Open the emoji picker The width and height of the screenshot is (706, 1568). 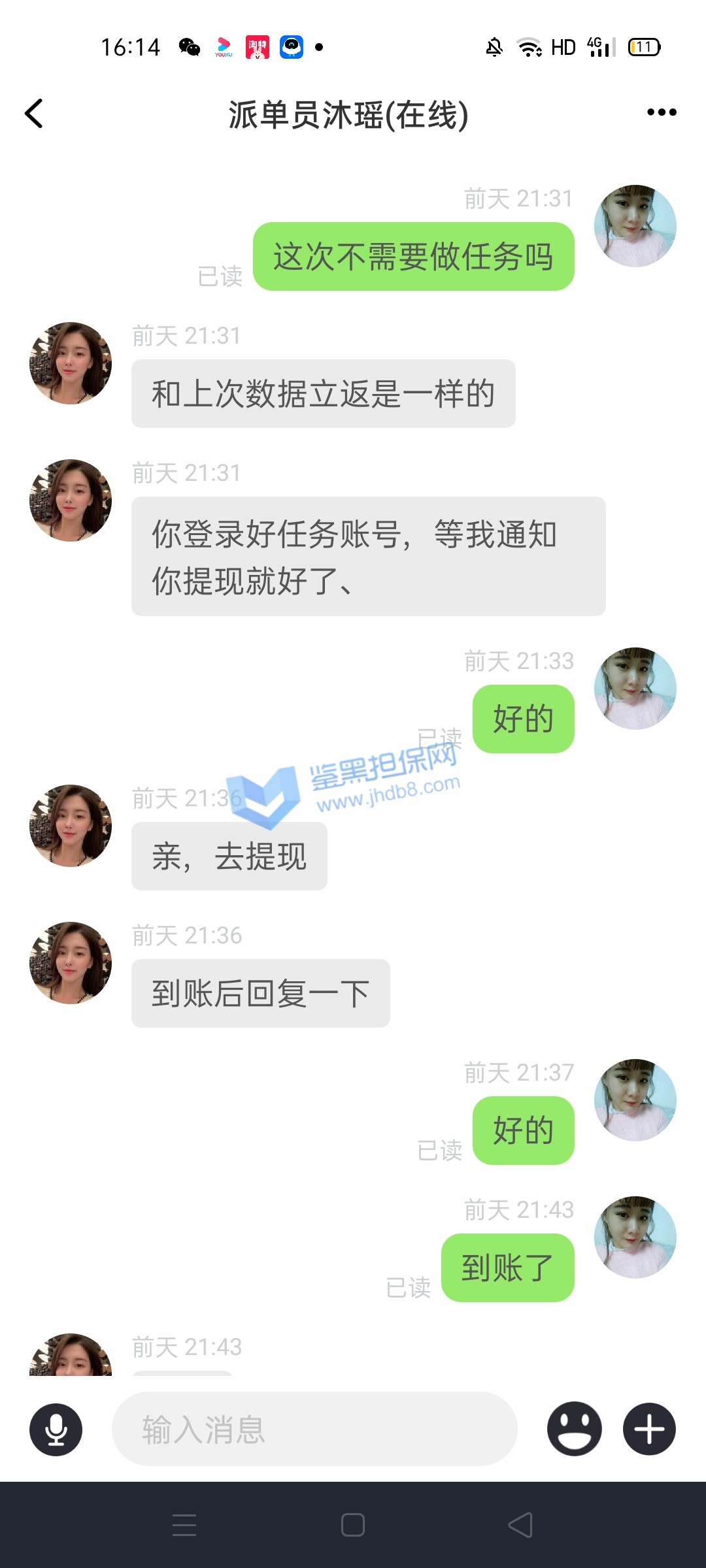(574, 1429)
